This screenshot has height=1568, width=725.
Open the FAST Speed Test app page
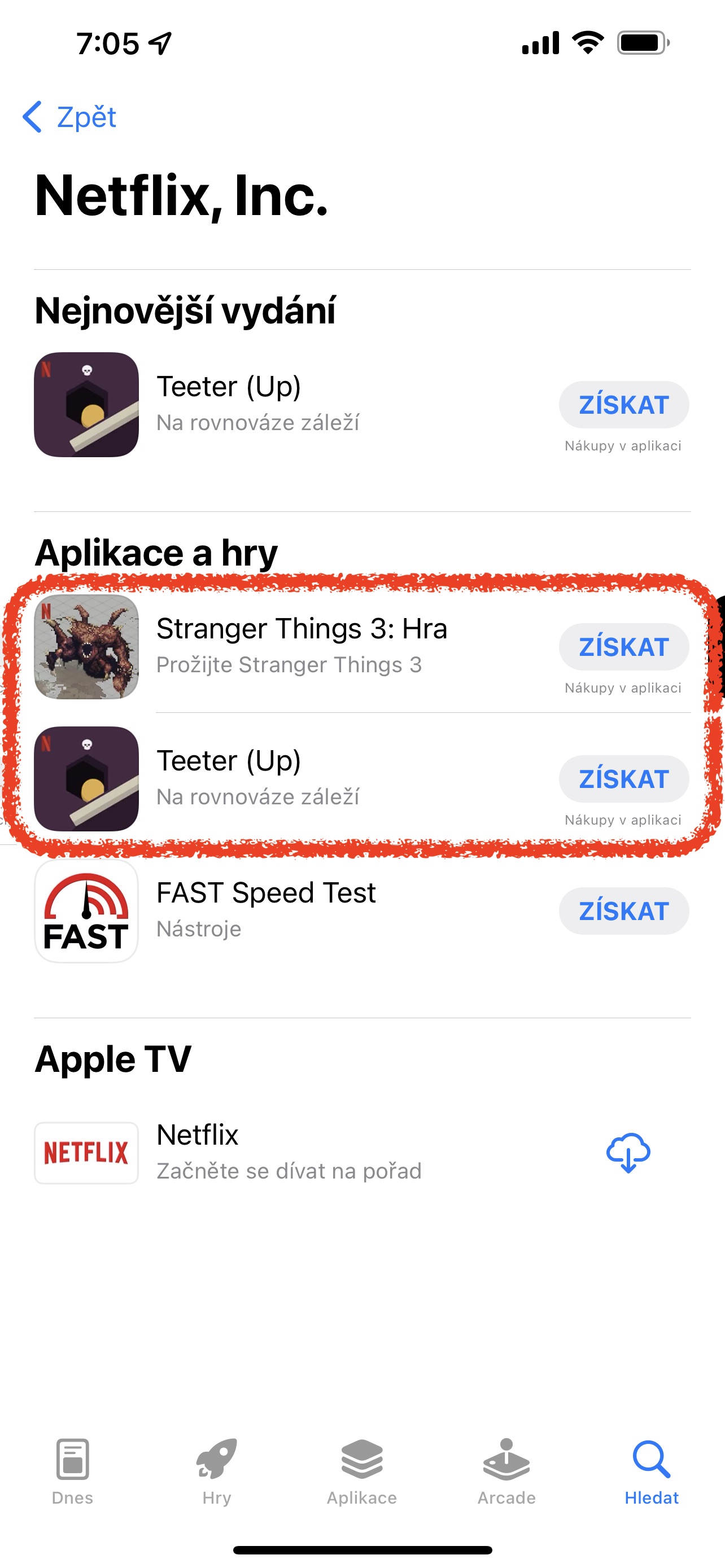[265, 909]
